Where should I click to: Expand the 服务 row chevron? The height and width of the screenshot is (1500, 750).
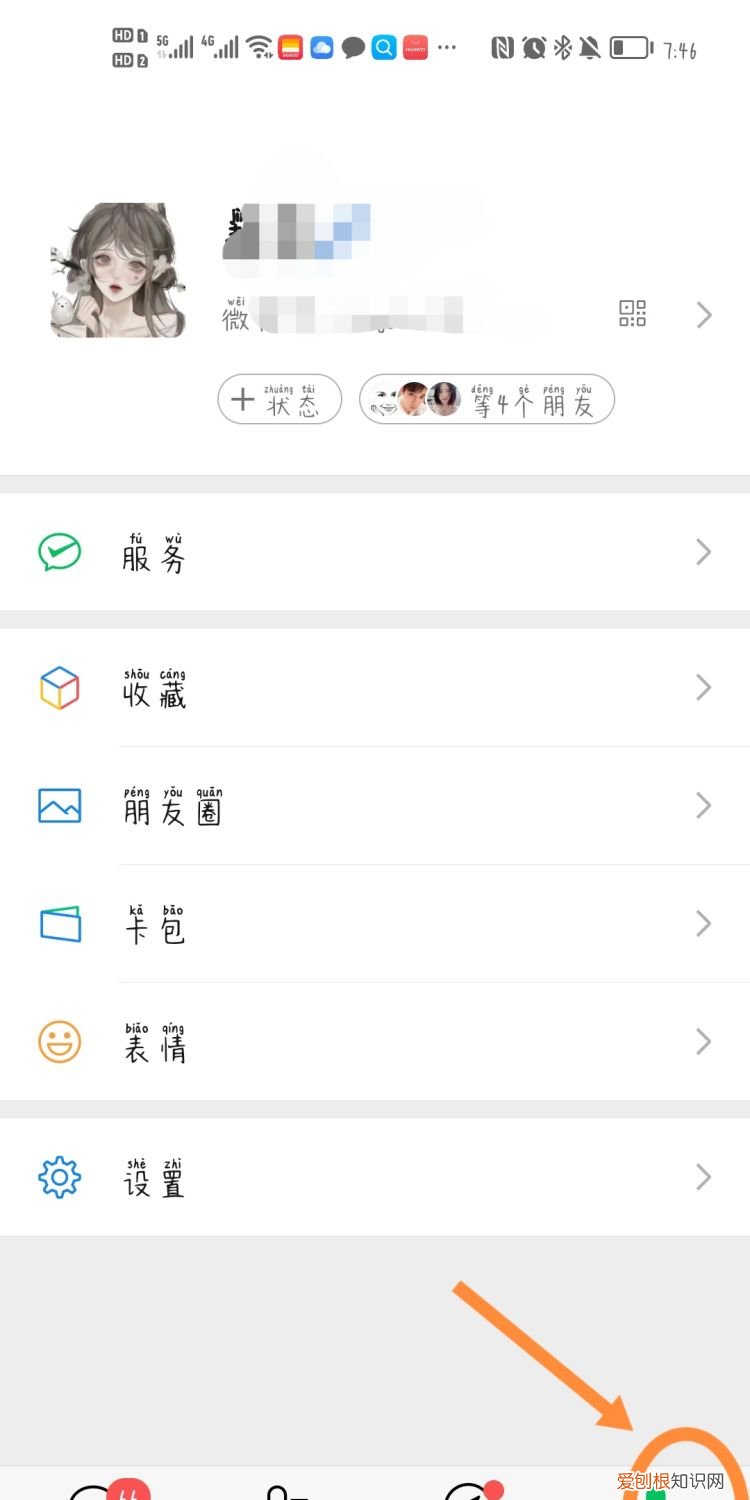[x=704, y=552]
